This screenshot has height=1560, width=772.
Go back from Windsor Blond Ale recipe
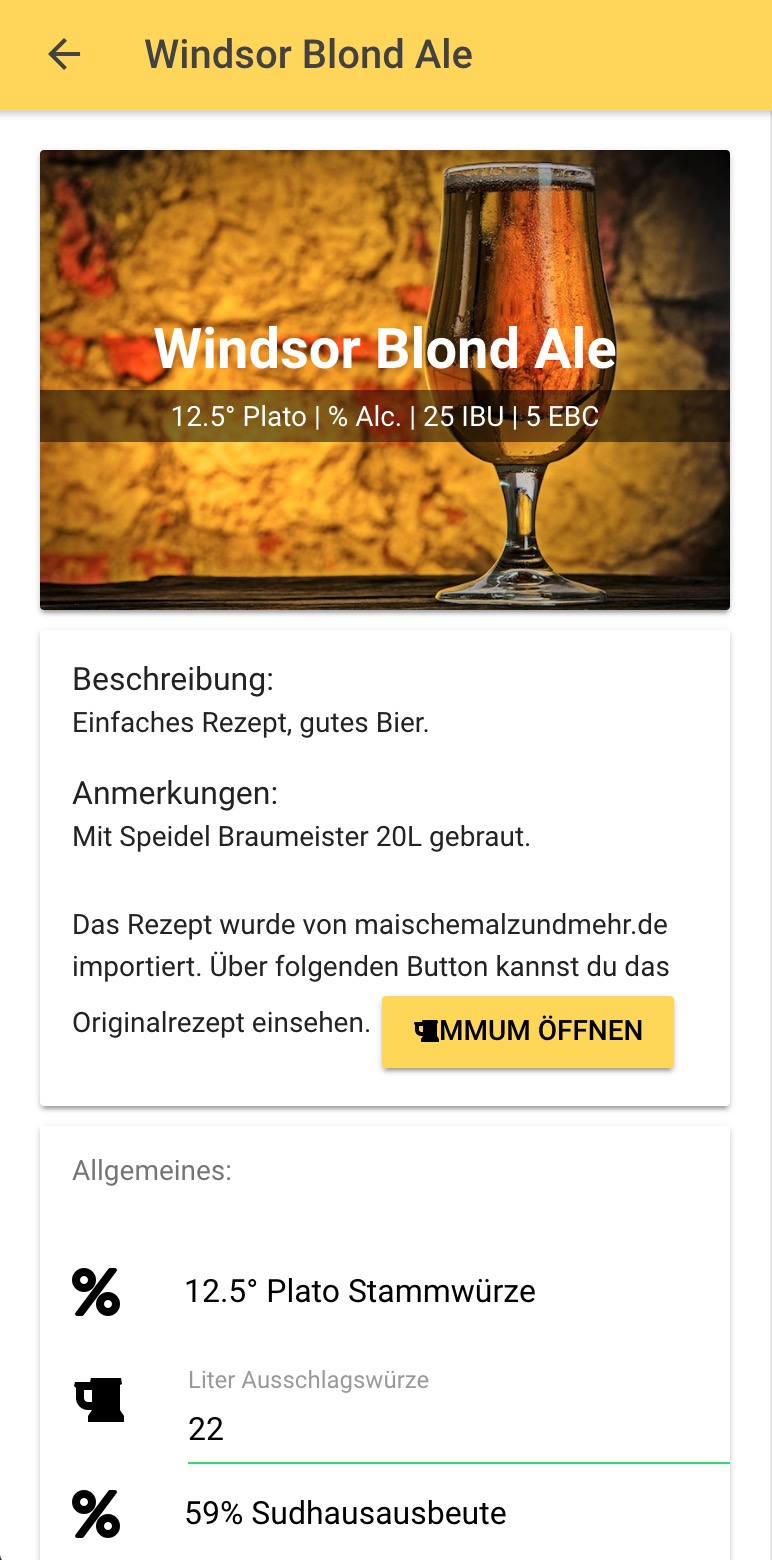[x=64, y=54]
